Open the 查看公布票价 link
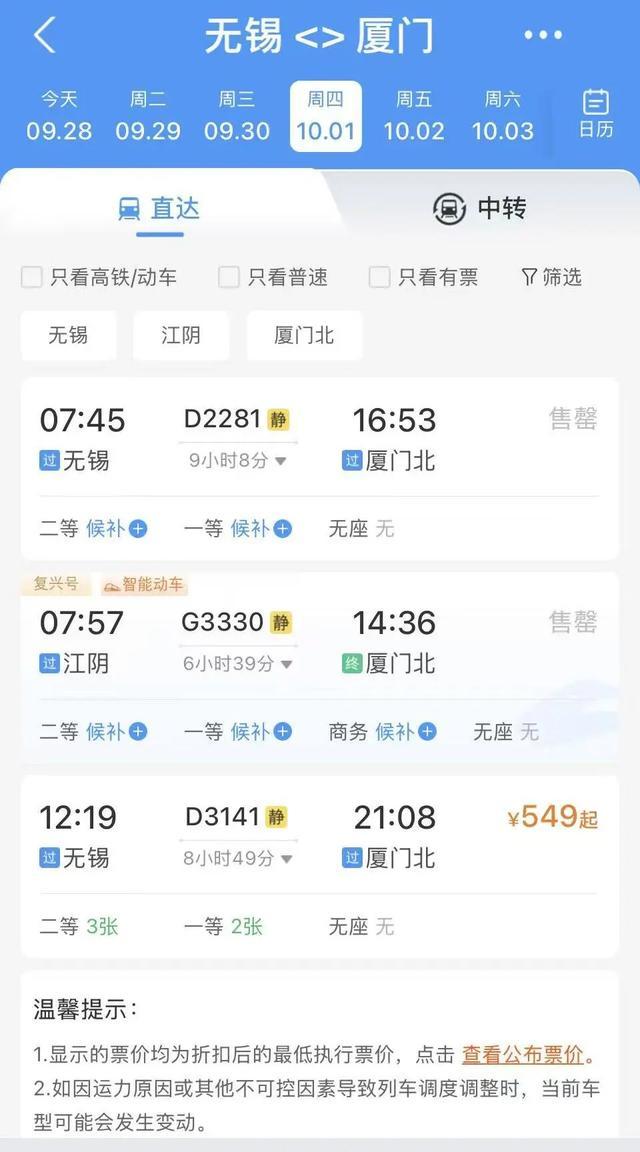Viewport: 640px width, 1152px height. [522, 1055]
